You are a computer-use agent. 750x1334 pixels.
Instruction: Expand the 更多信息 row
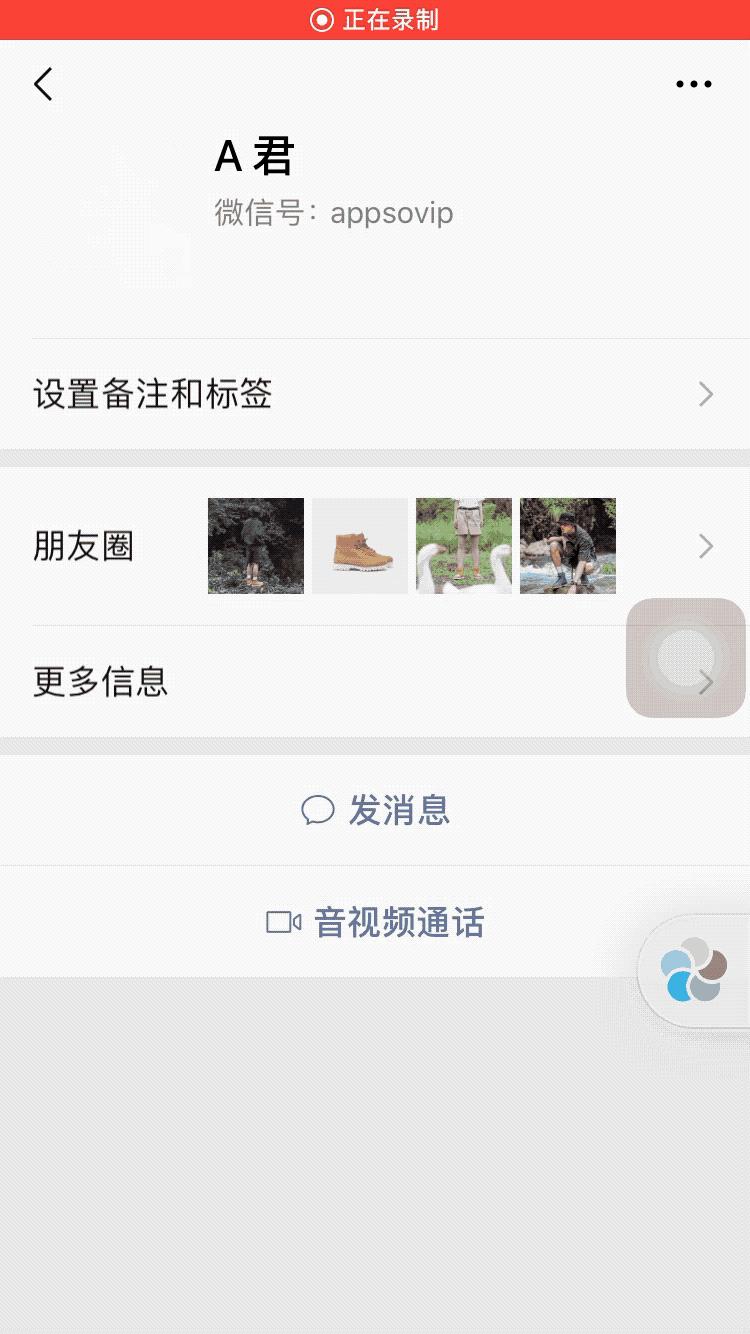(x=375, y=682)
